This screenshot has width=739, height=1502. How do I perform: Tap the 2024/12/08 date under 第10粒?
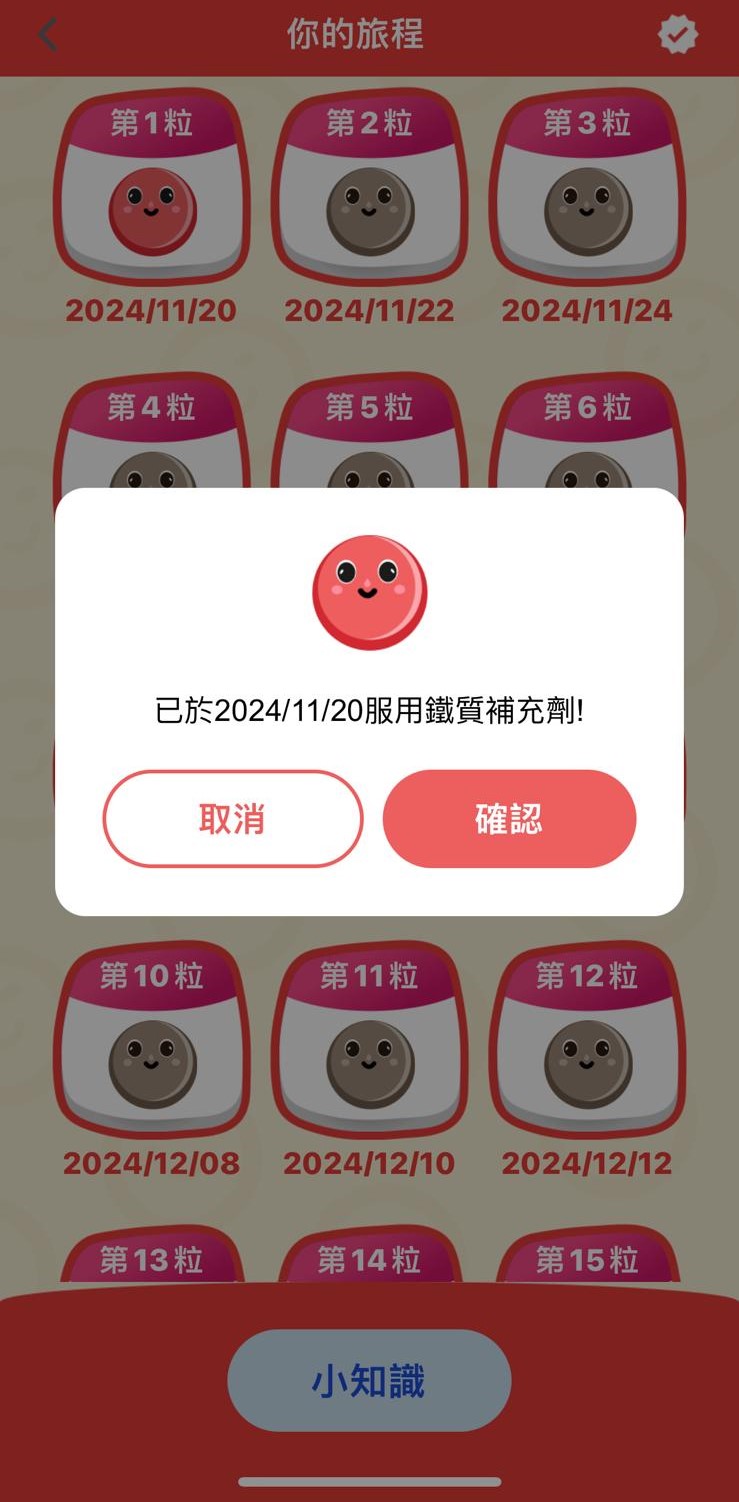(x=151, y=1163)
